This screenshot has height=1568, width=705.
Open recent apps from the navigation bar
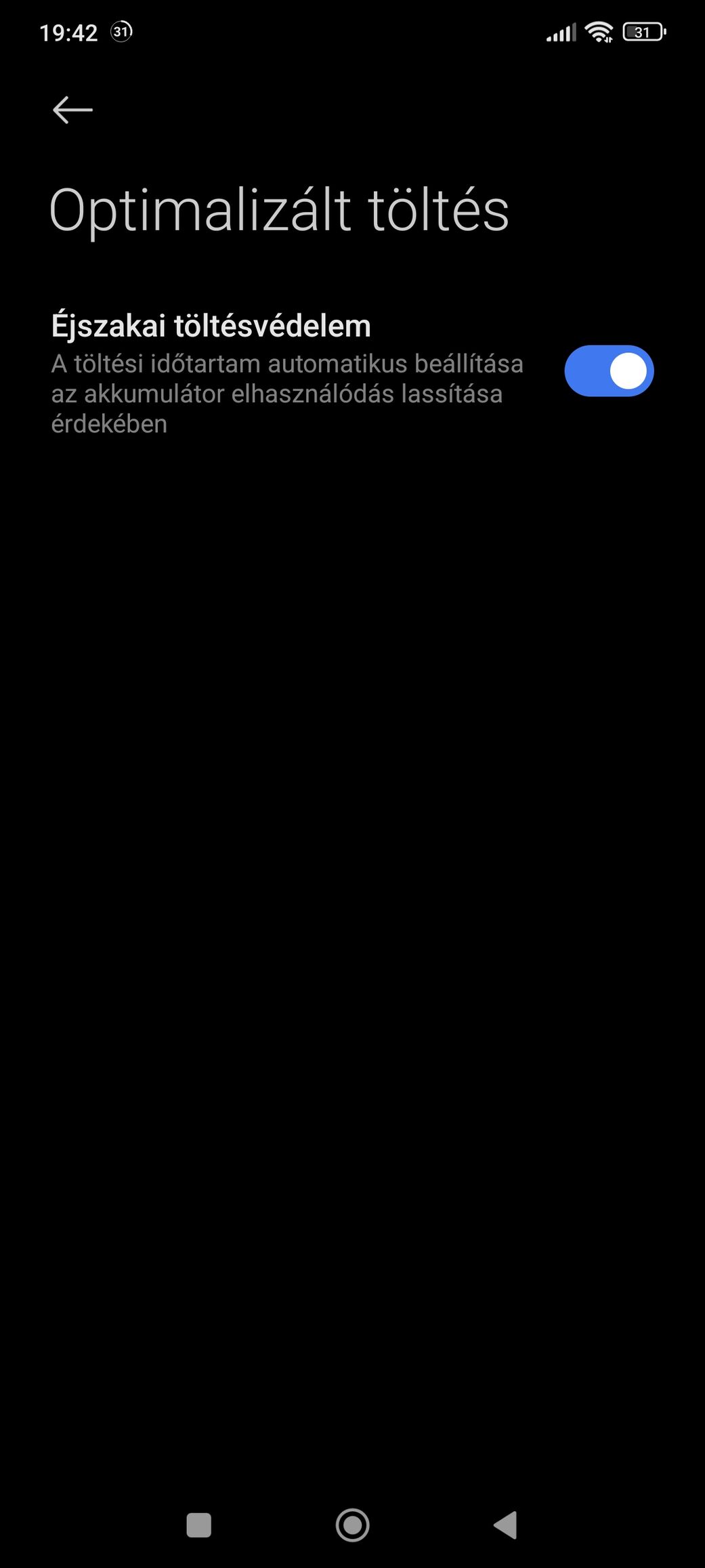pyautogui.click(x=198, y=1525)
